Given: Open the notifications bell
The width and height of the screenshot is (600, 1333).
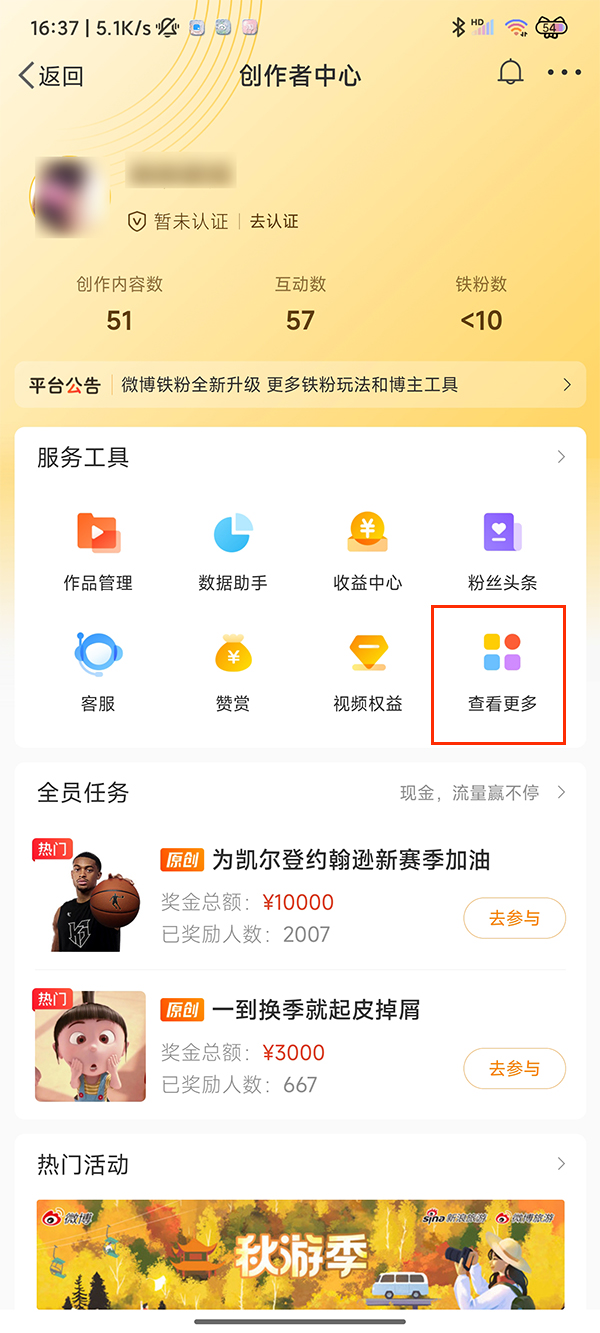Looking at the screenshot, I should tap(510, 73).
